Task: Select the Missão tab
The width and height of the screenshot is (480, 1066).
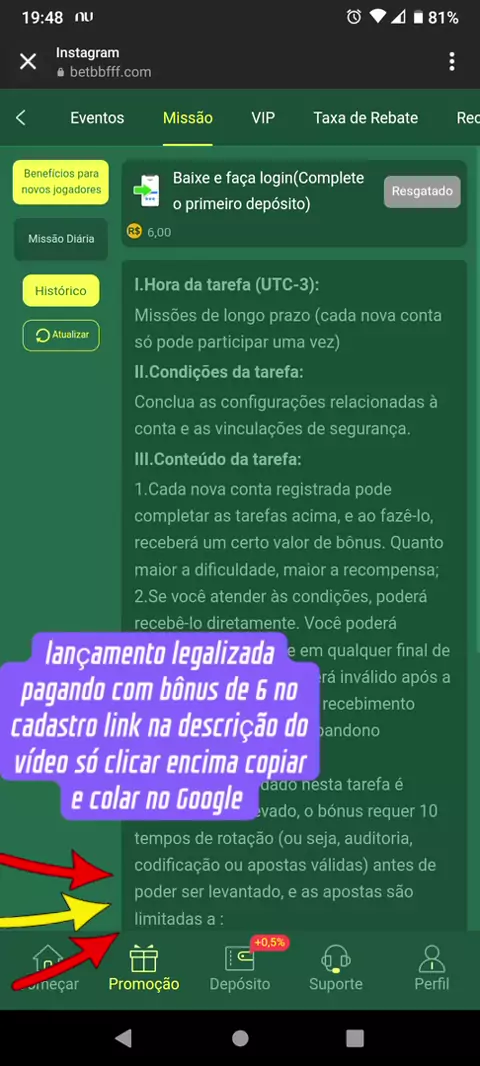Action: point(188,118)
